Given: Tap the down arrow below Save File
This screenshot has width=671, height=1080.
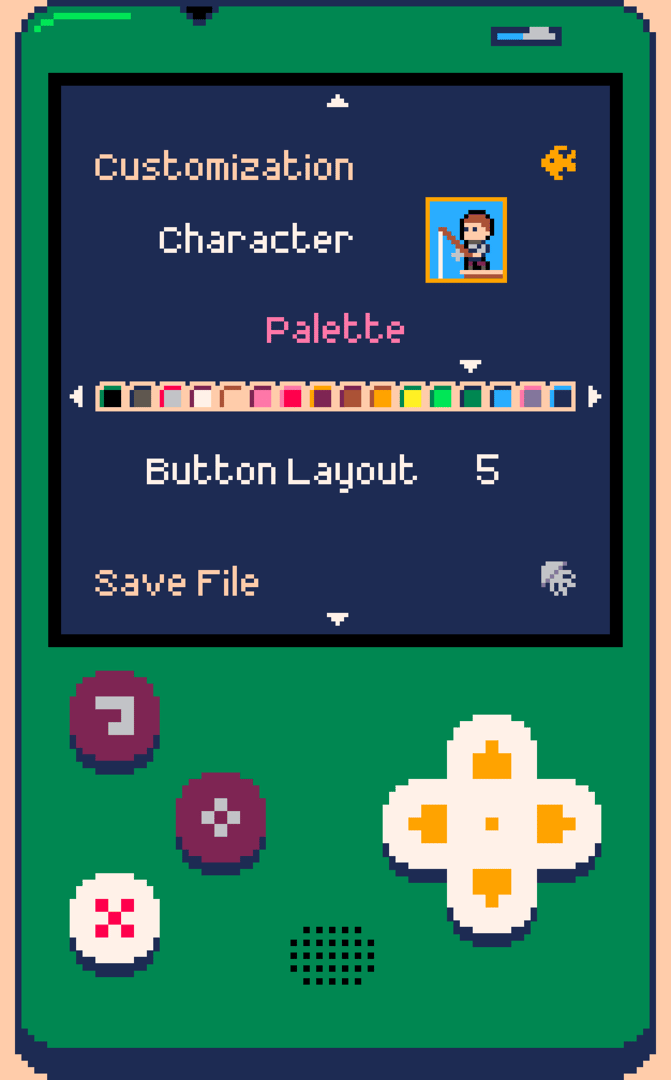Looking at the screenshot, I should pyautogui.click(x=338, y=619).
